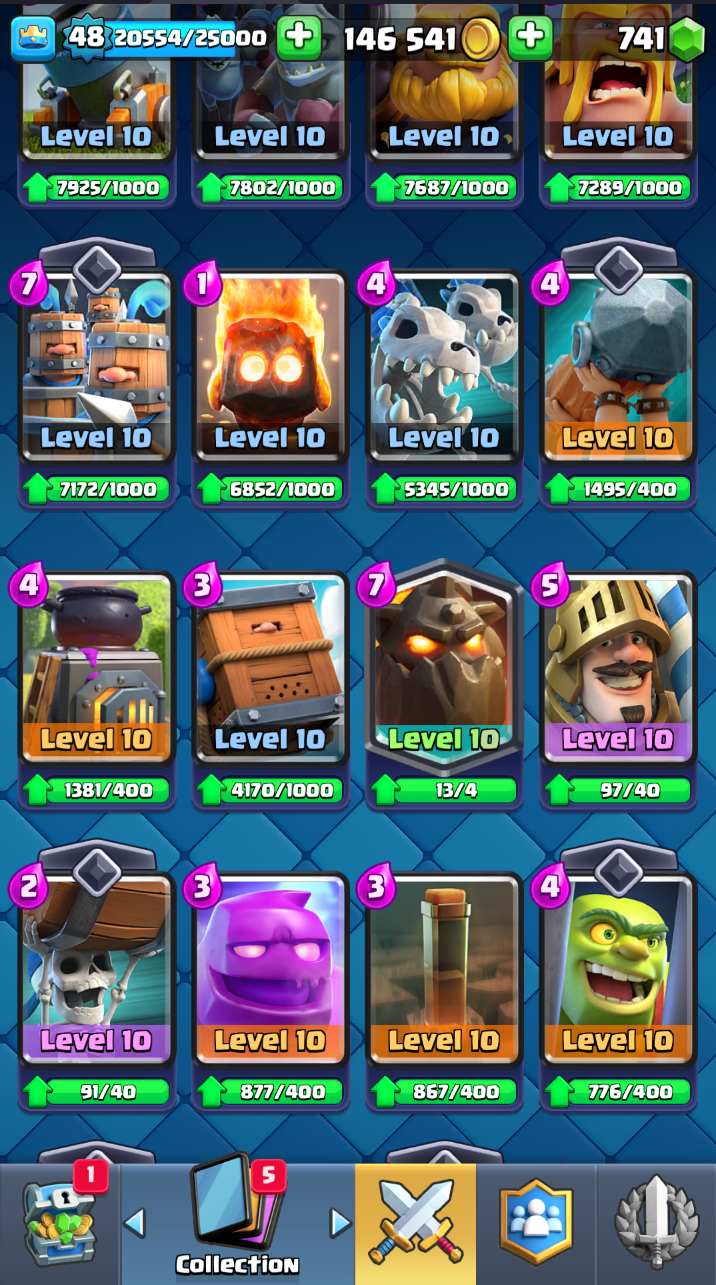Open the player level crown icon
Image resolution: width=716 pixels, height=1285 pixels.
tap(33, 39)
